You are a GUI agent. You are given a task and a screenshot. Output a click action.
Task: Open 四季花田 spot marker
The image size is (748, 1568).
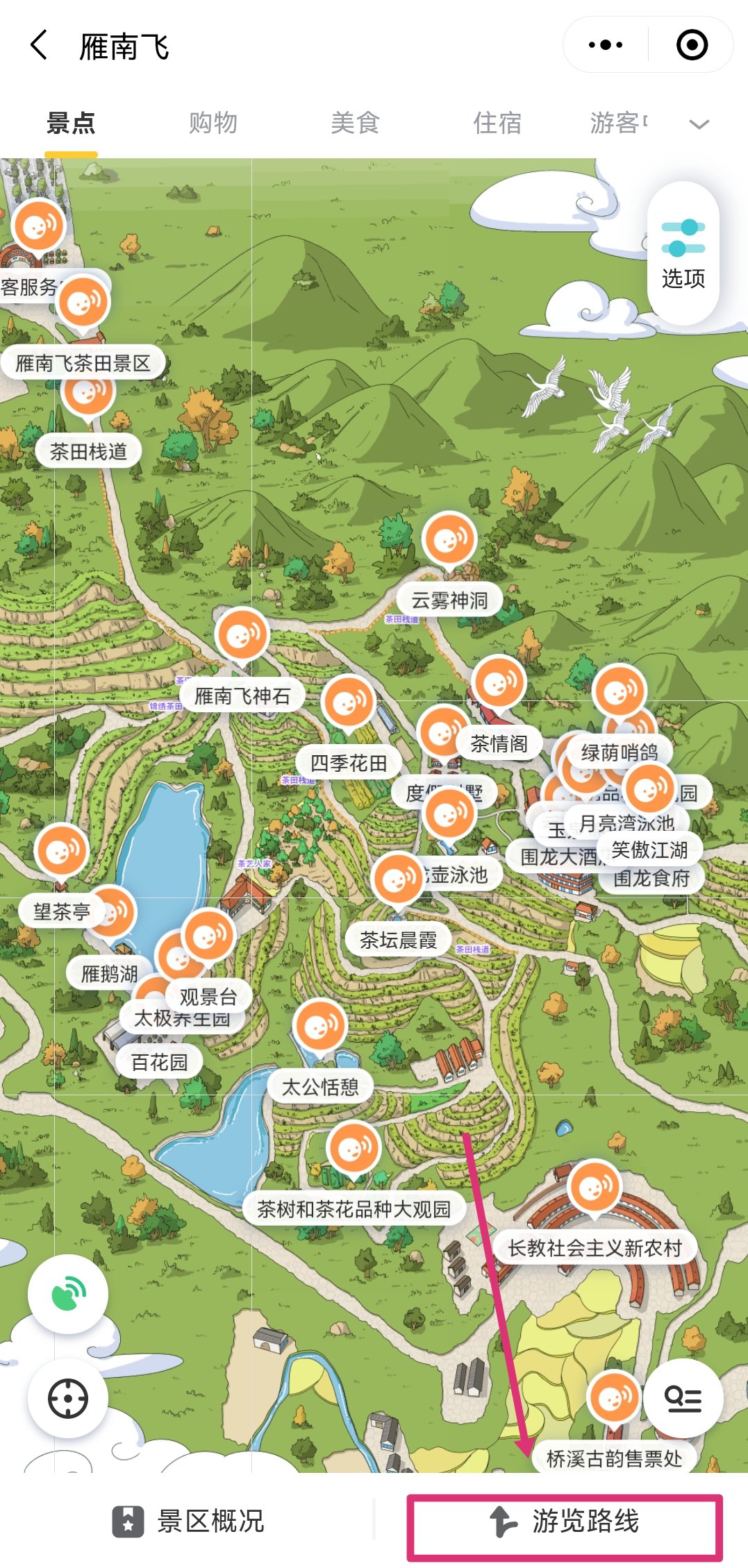tap(349, 702)
